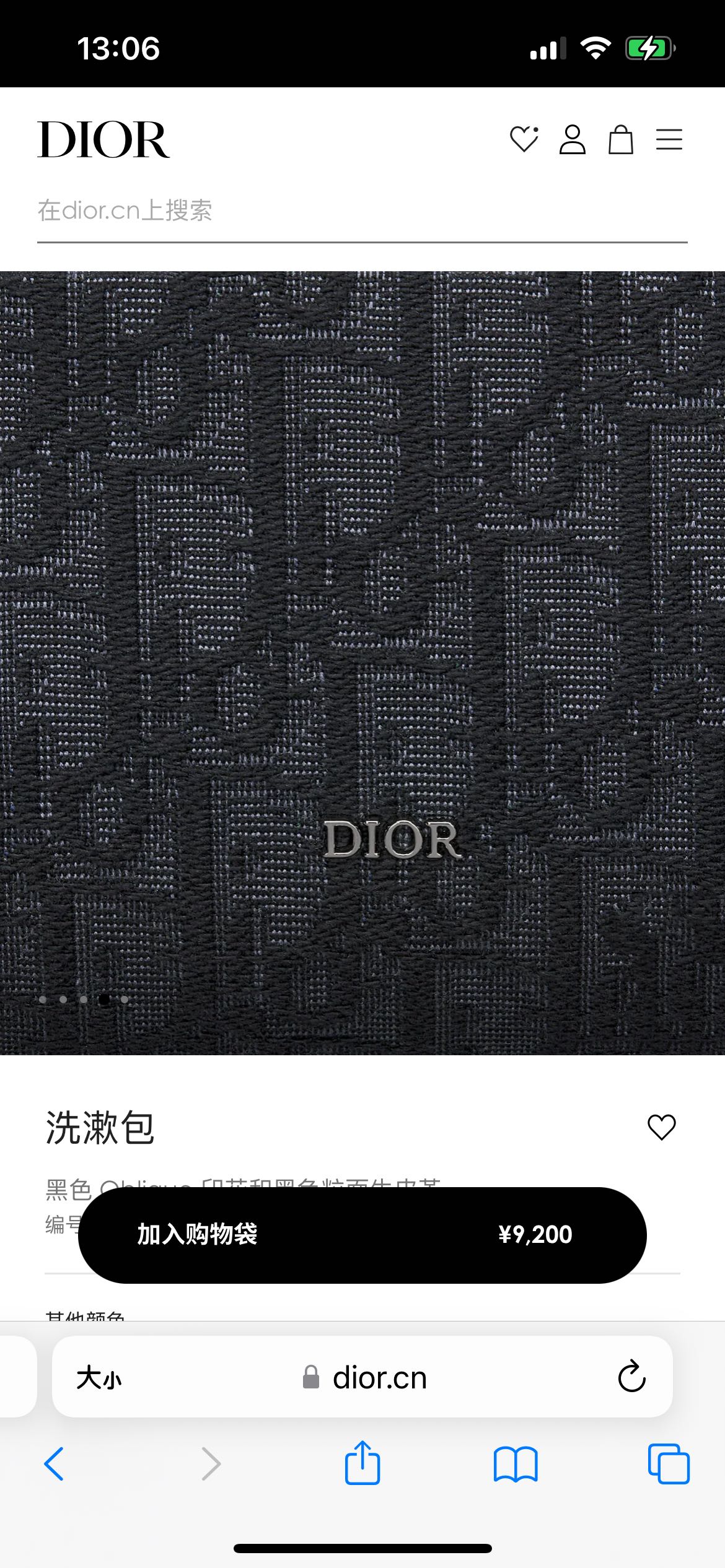Open the shopping bag
The width and height of the screenshot is (725, 1568).
(x=620, y=139)
